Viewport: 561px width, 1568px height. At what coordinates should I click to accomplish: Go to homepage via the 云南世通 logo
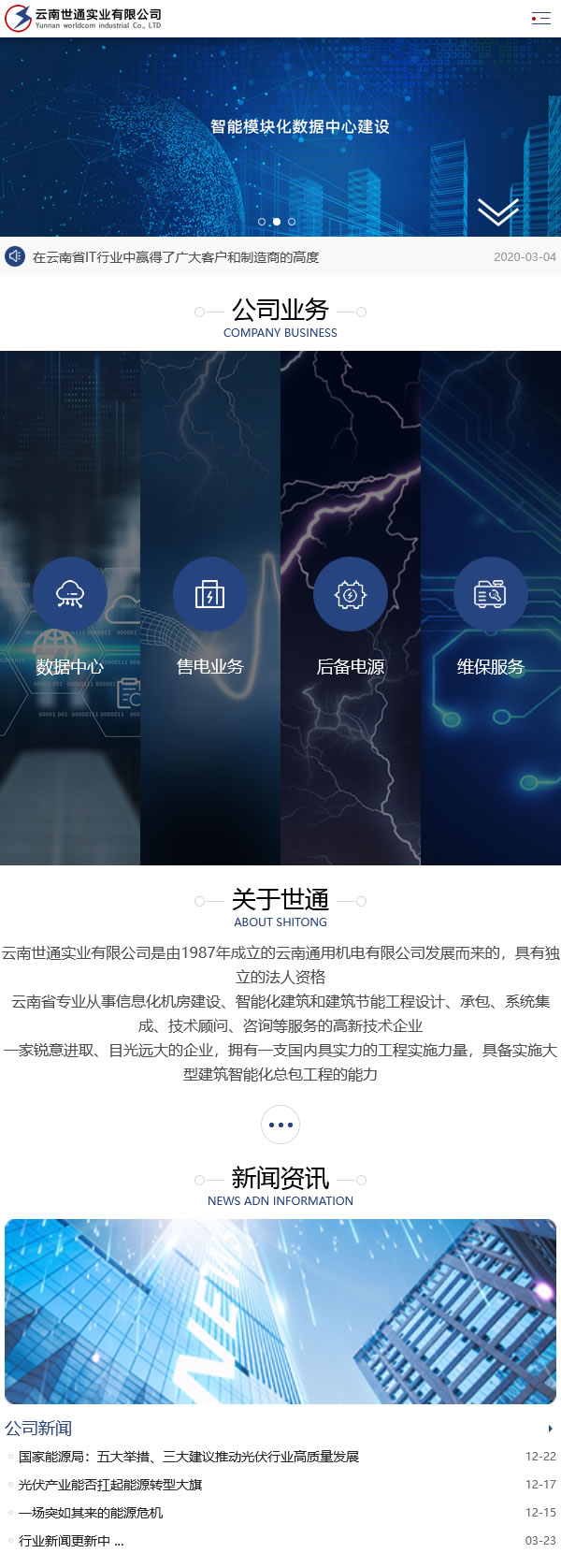84,18
